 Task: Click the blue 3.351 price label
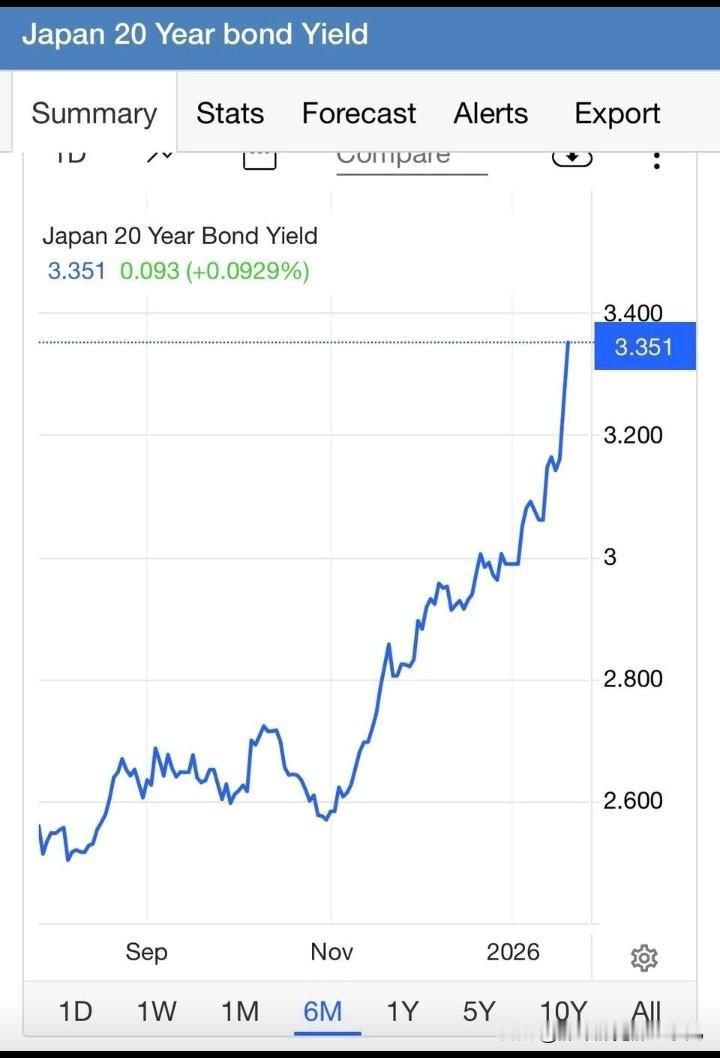645,346
